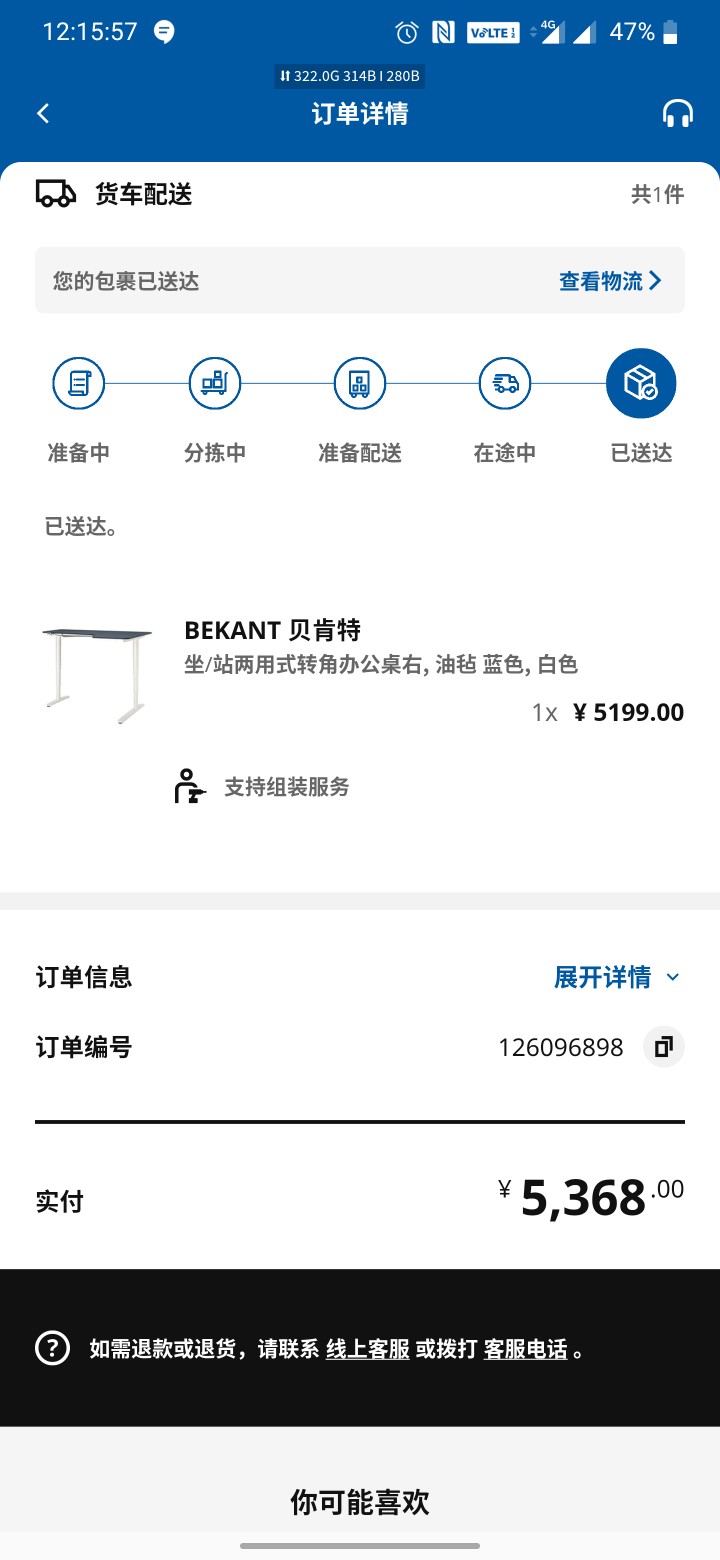
Task: Copy order number 126096898
Action: click(x=664, y=1047)
